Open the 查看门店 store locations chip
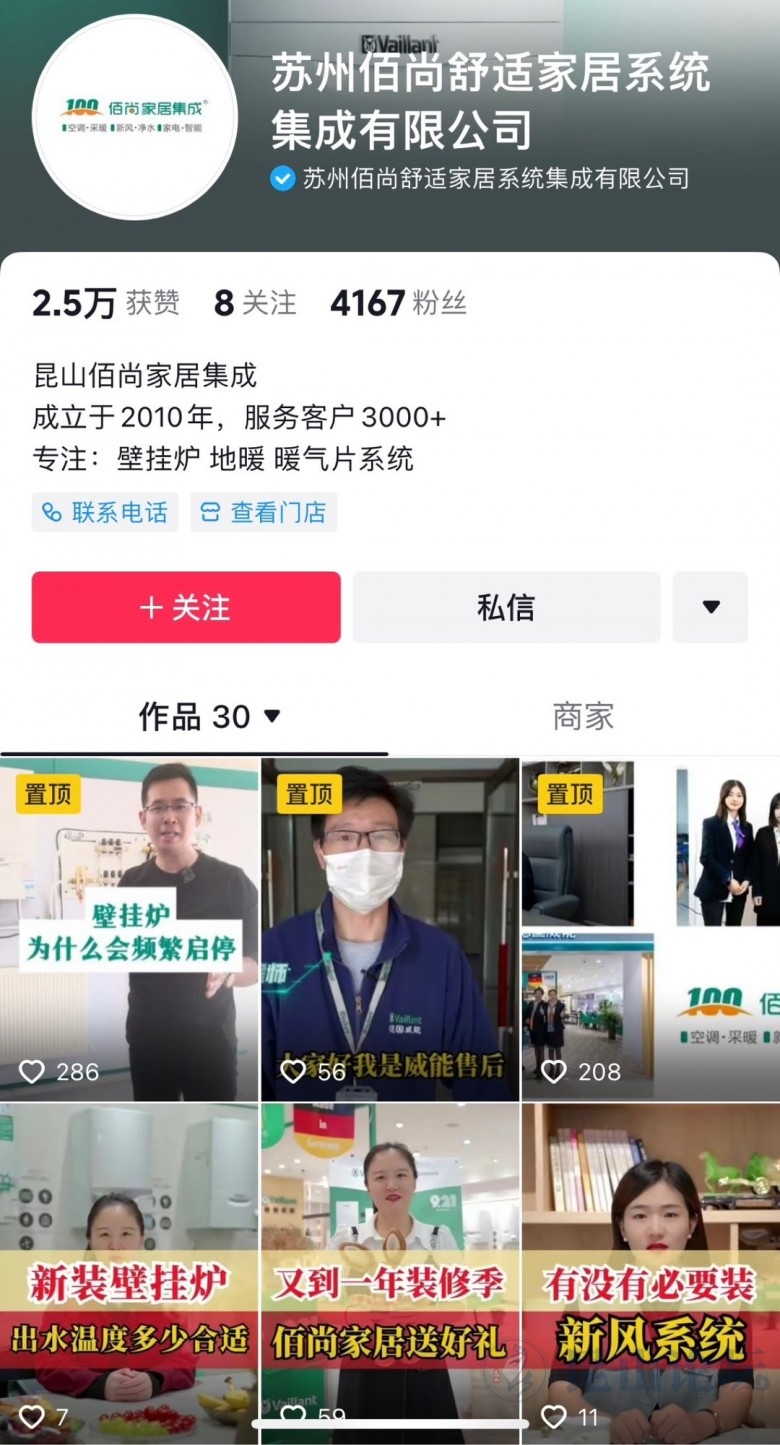This screenshot has width=780, height=1445. click(264, 512)
